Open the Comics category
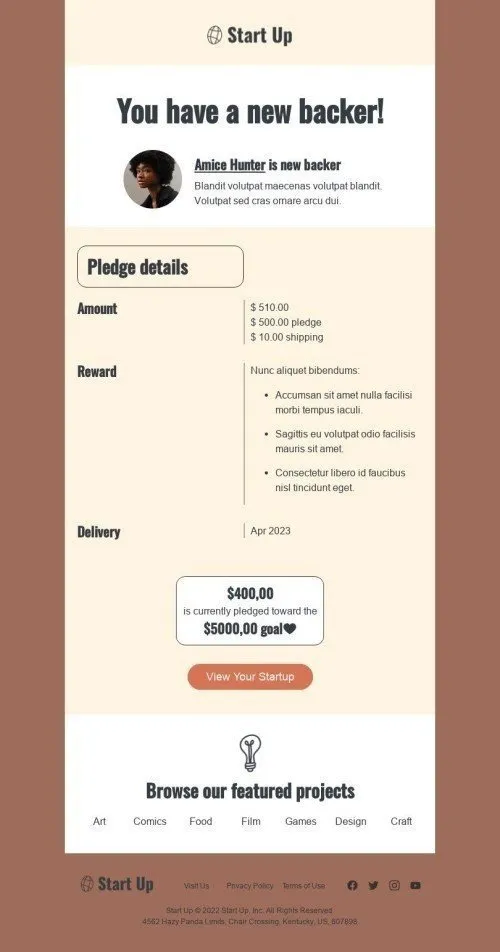Screen dimensions: 500x952 (x=150, y=821)
